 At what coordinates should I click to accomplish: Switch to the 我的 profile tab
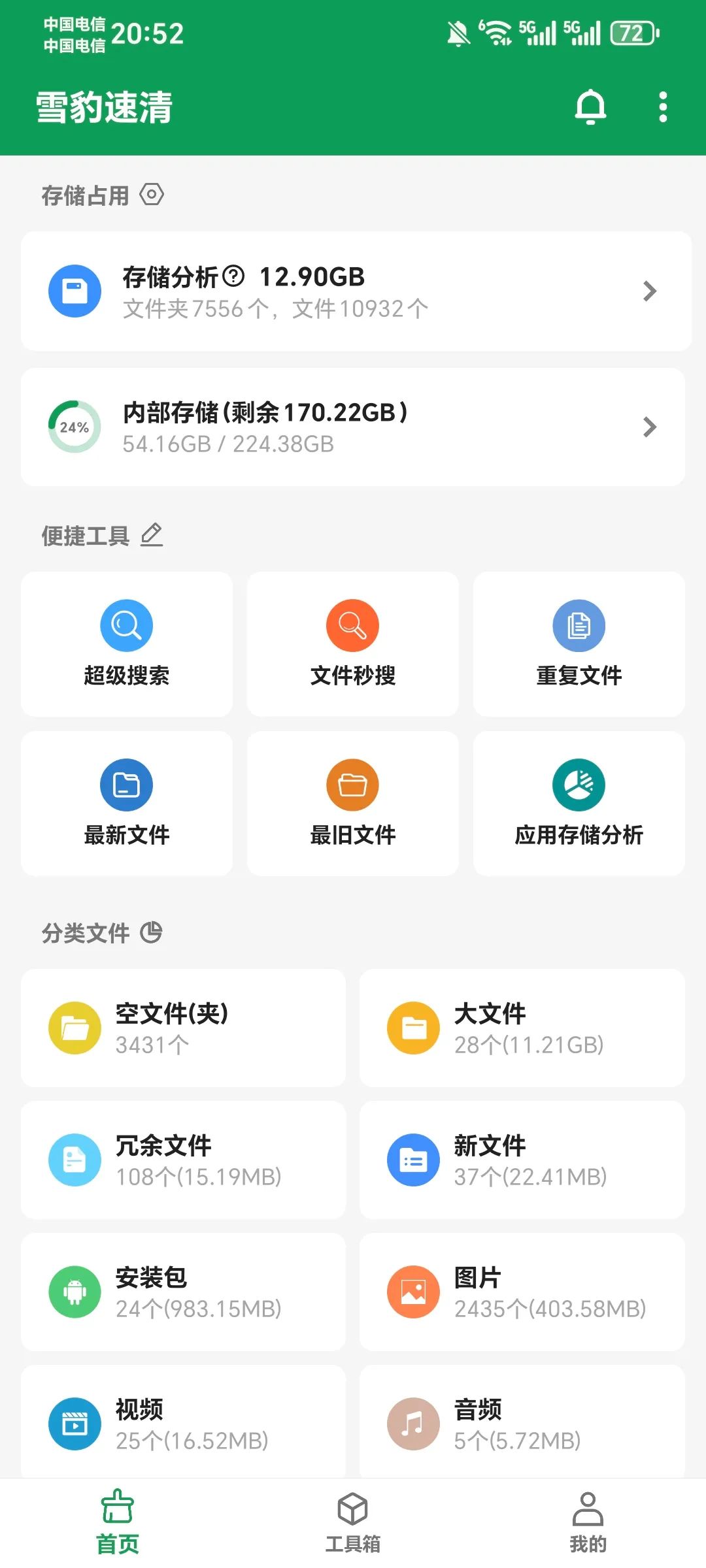point(588,1522)
